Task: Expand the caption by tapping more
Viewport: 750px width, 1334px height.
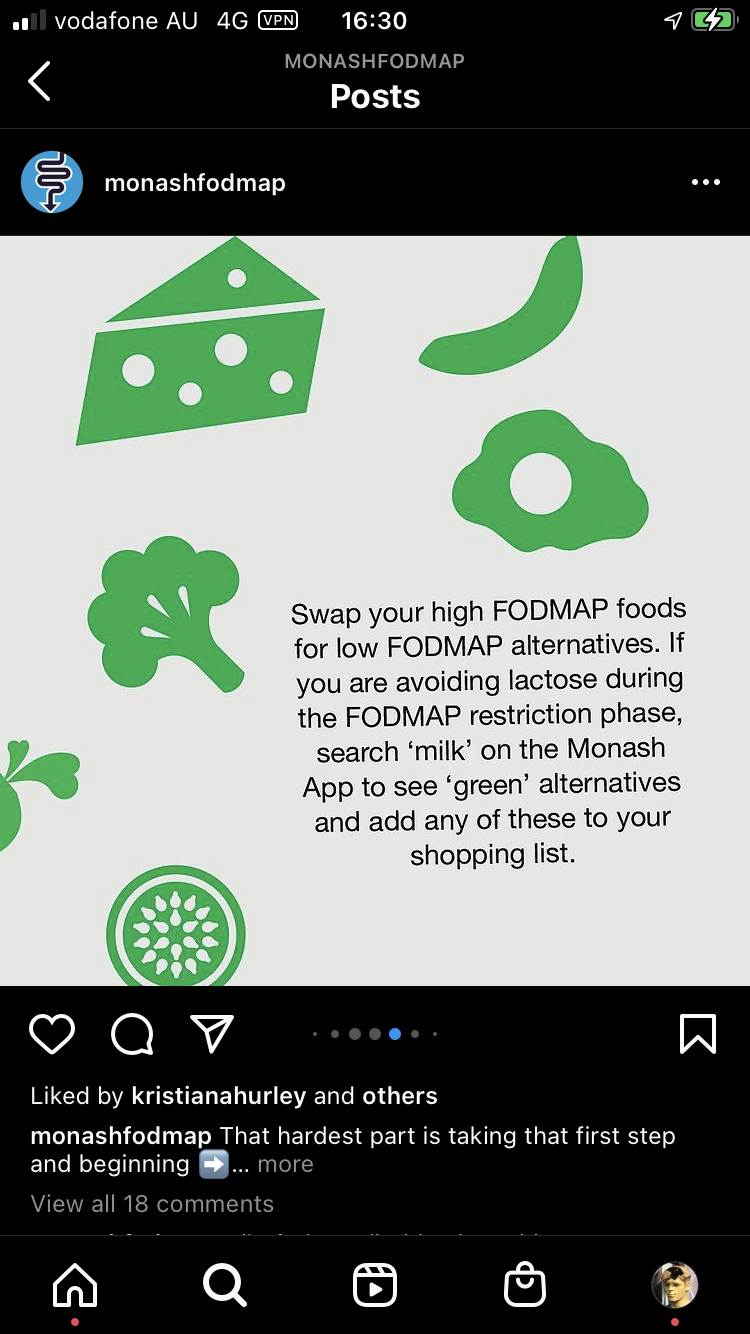Action: coord(285,1164)
